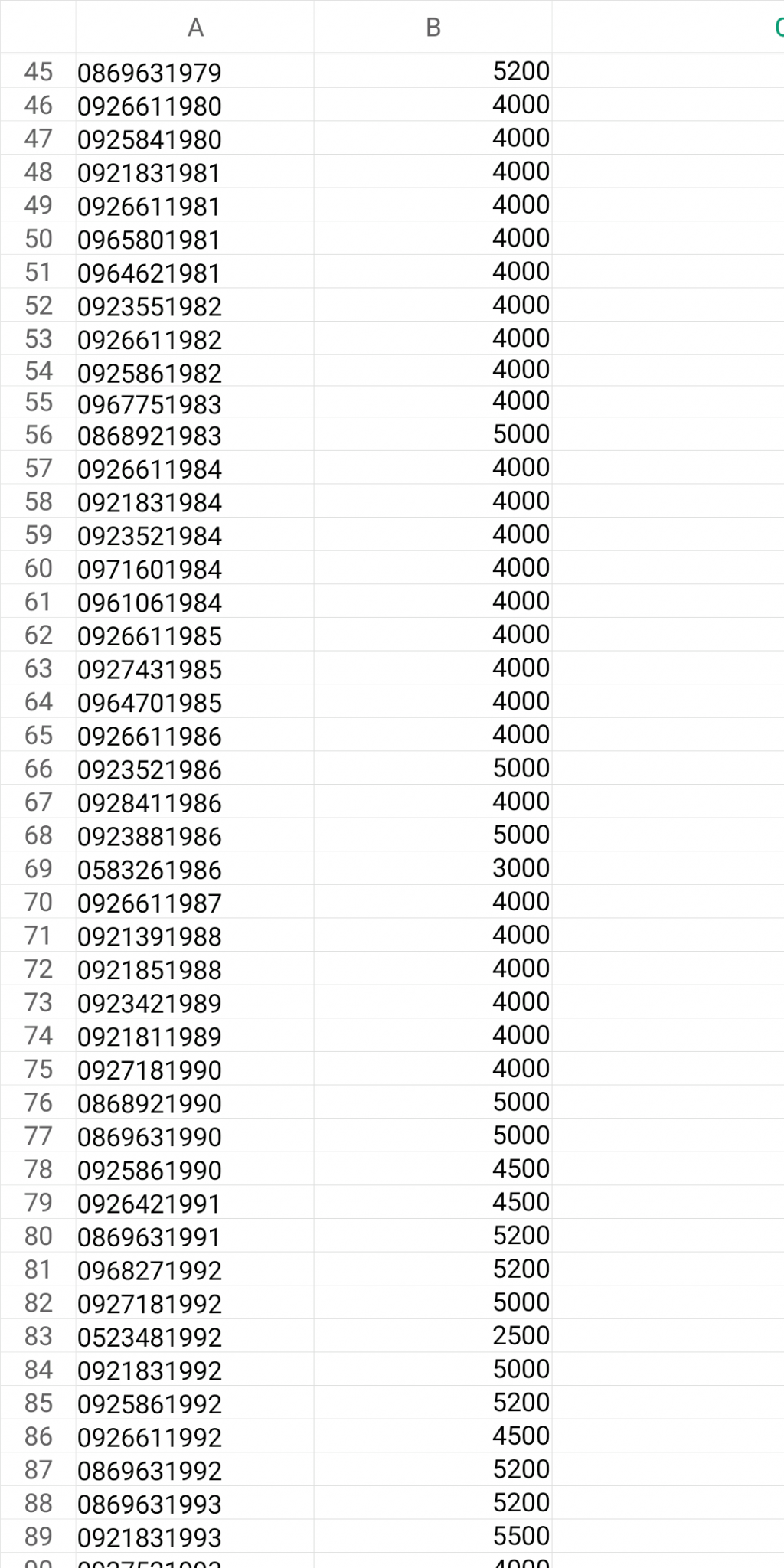The width and height of the screenshot is (784, 1568).
Task: Select the 2500 cell in row 83
Action: coord(433,1336)
